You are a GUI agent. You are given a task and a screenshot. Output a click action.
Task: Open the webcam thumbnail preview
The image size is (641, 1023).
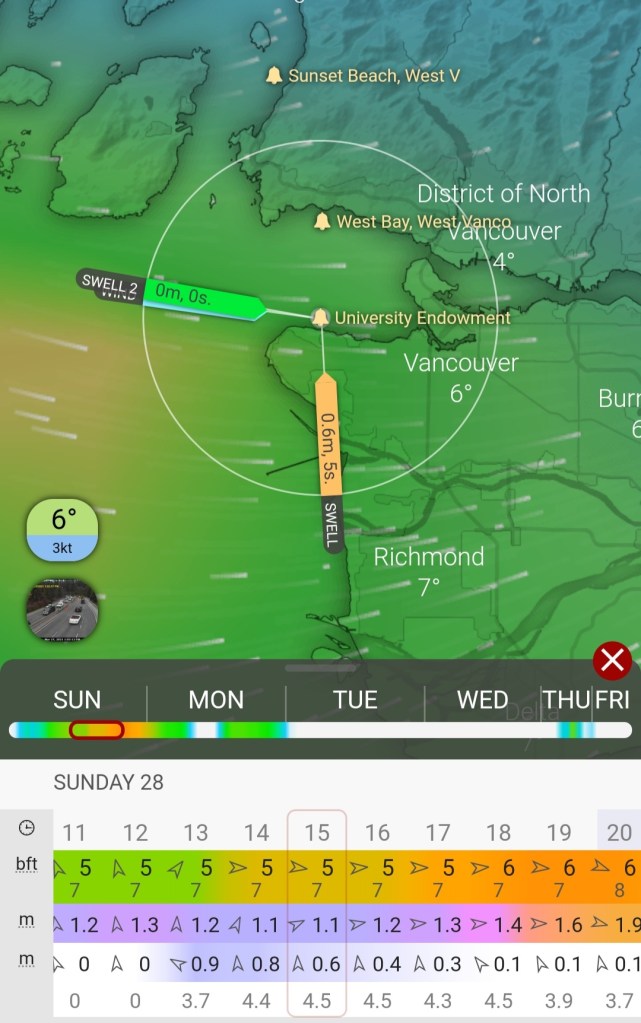coord(62,609)
